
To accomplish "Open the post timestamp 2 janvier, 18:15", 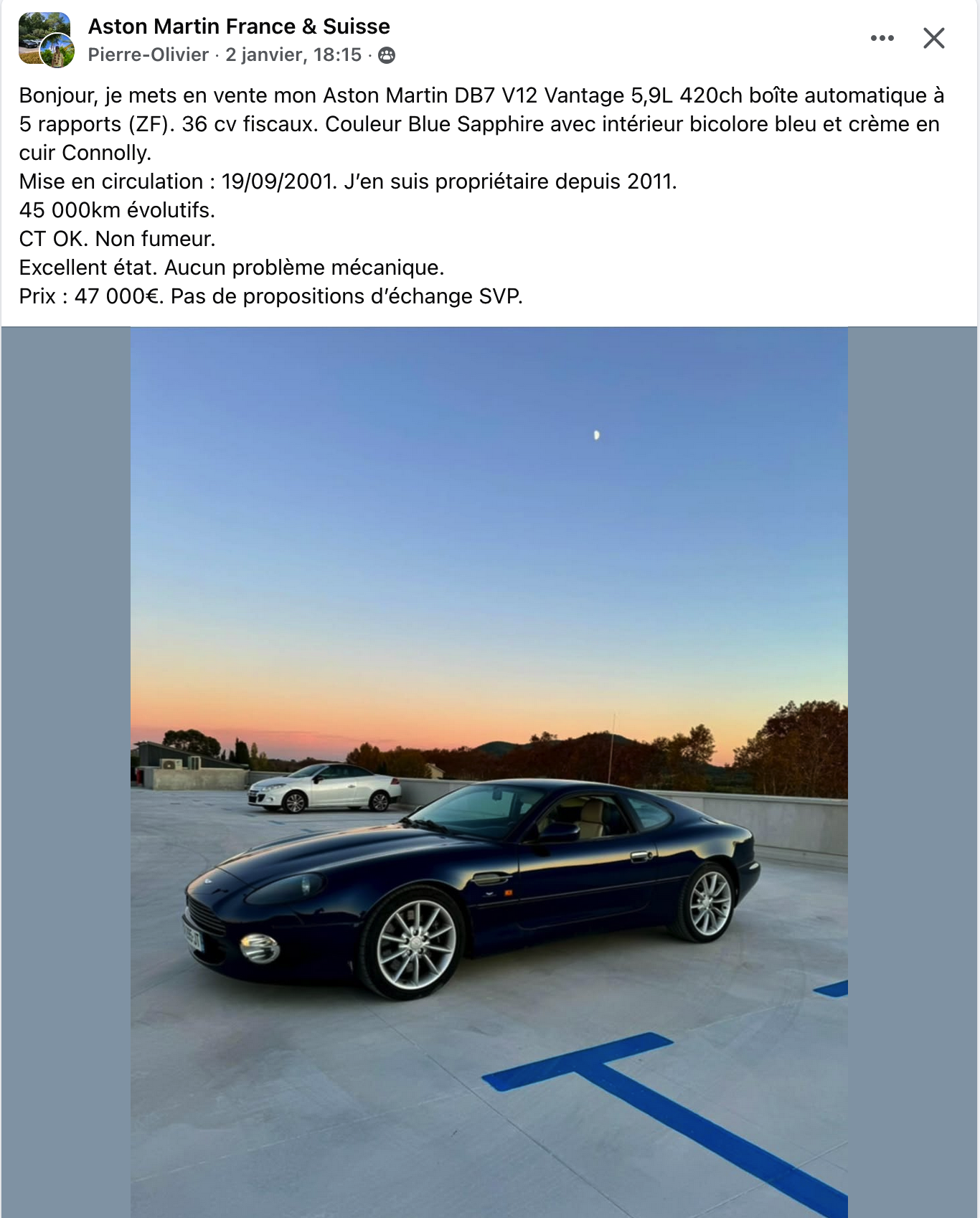I will 293,55.
